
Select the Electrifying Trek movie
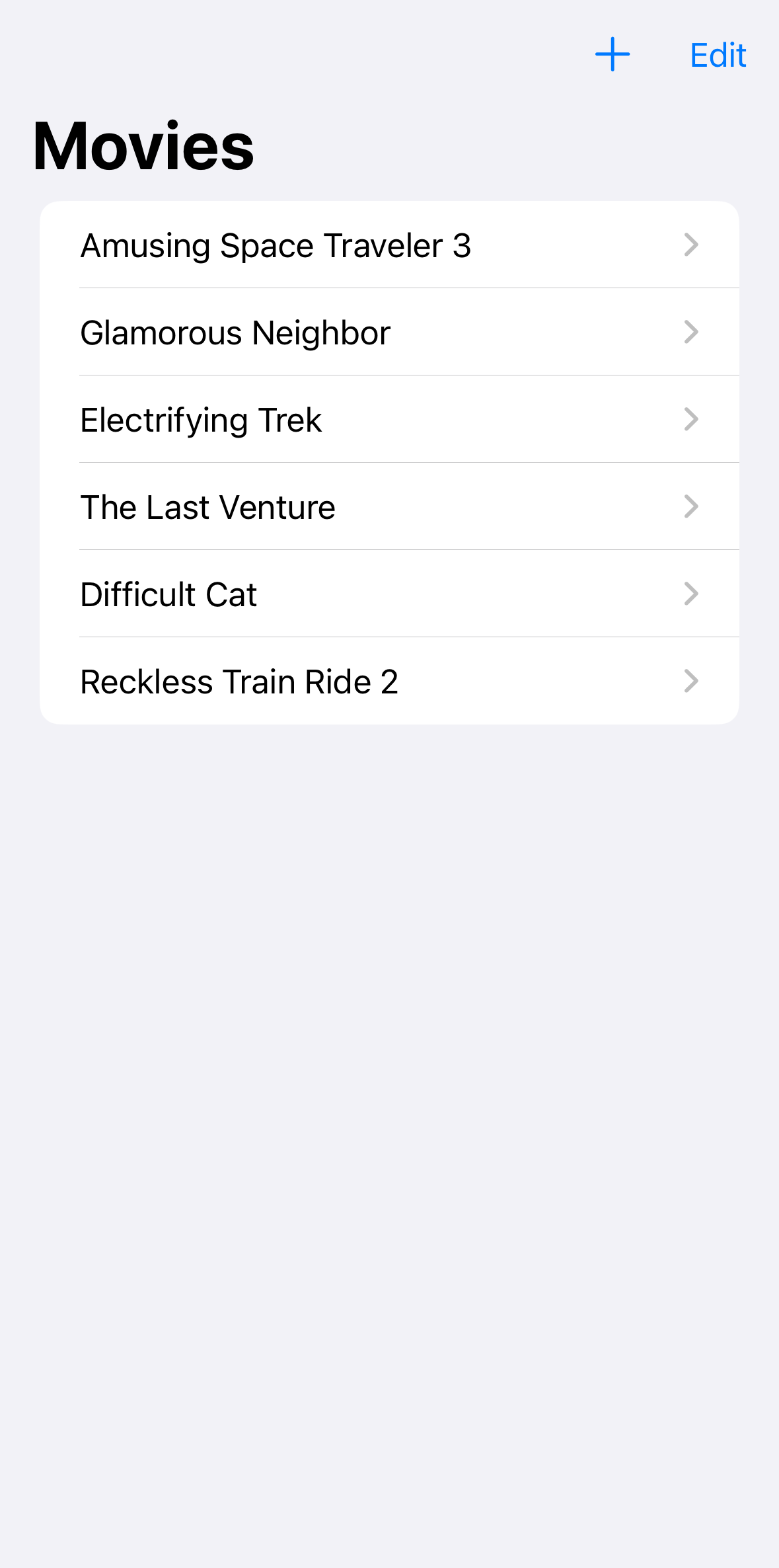389,420
